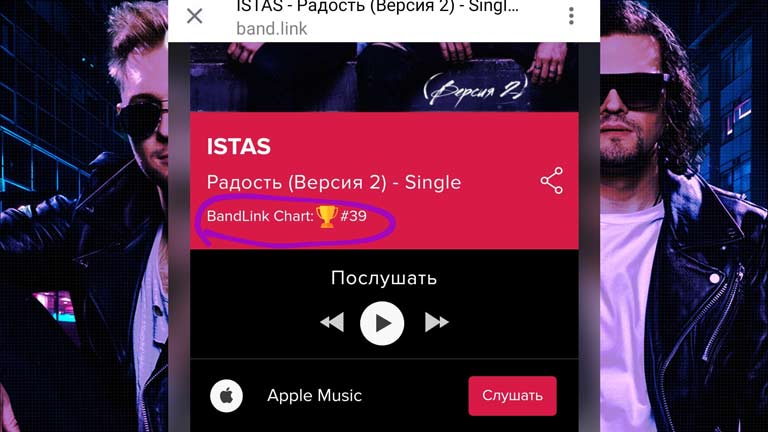Tap Слушать for Apple Music
Image resolution: width=768 pixels, height=432 pixels.
tap(512, 396)
